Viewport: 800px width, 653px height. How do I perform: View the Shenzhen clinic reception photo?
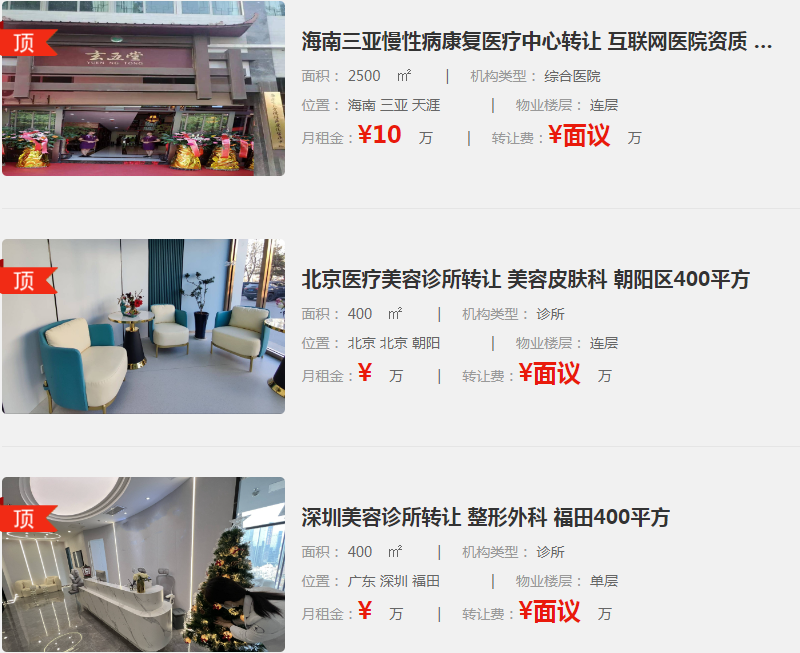143,564
